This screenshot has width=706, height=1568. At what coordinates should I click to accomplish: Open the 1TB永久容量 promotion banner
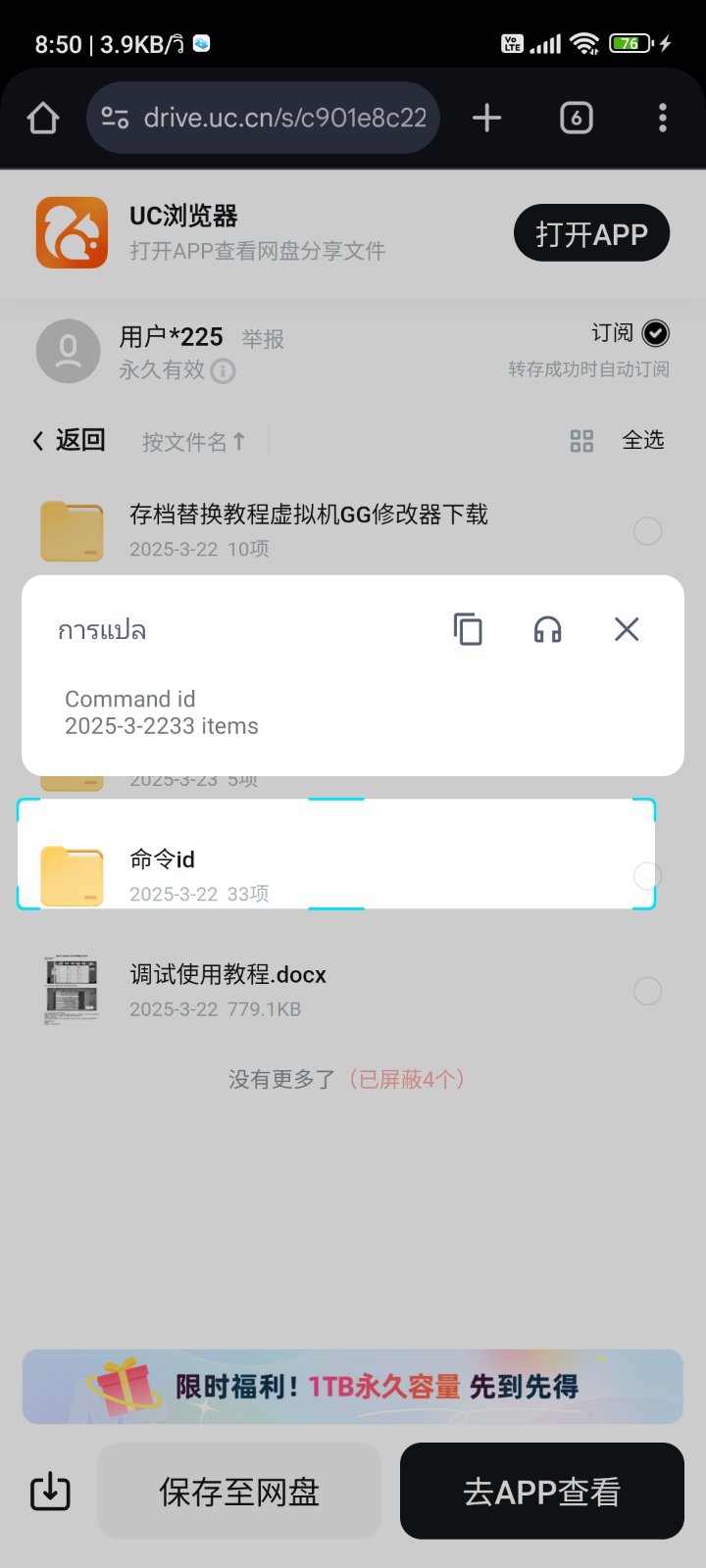tap(353, 1387)
